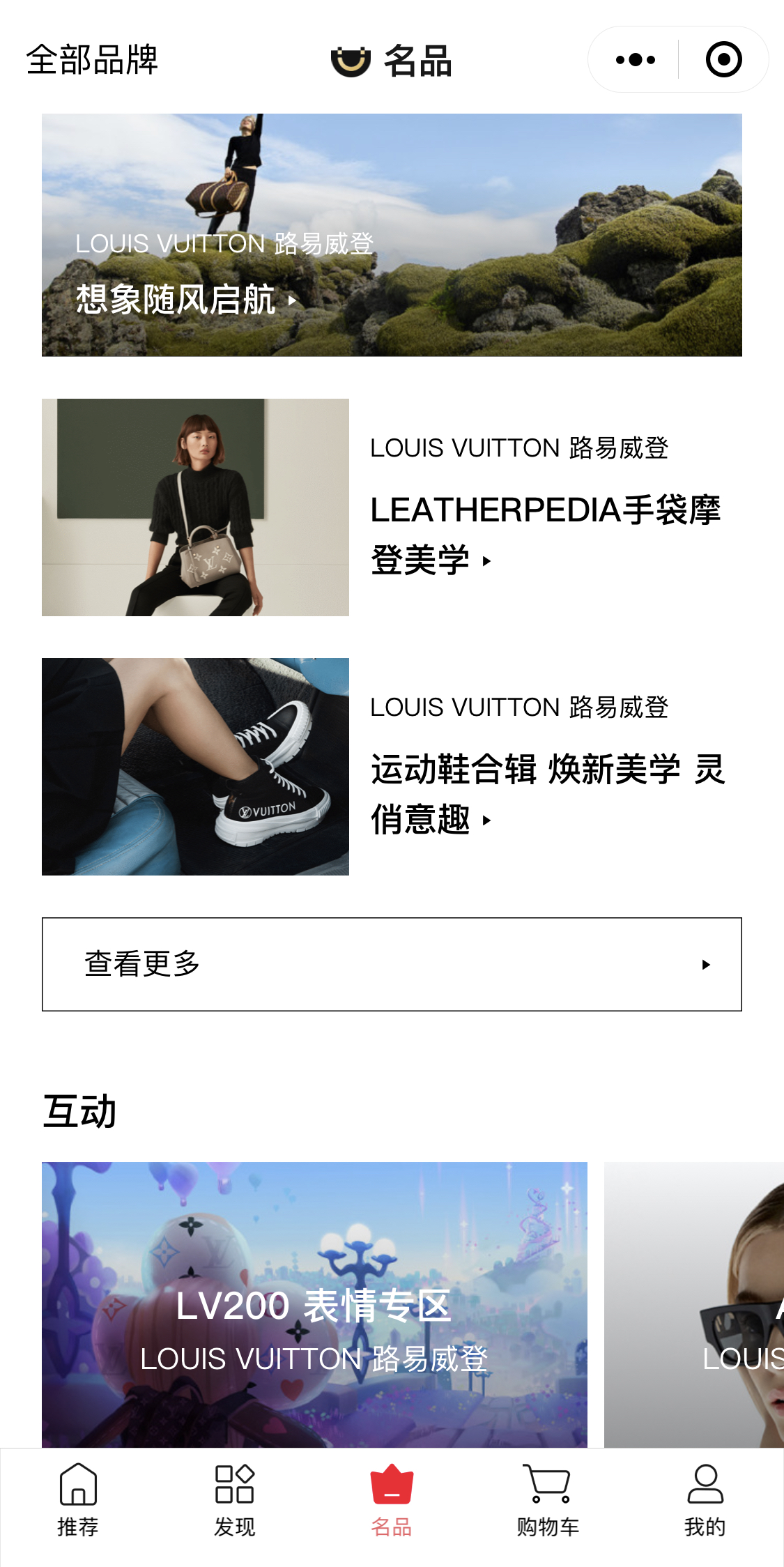Screen dimensions: 784x1567
Task: Open the 购物车 shopping cart tab
Action: tap(548, 1500)
